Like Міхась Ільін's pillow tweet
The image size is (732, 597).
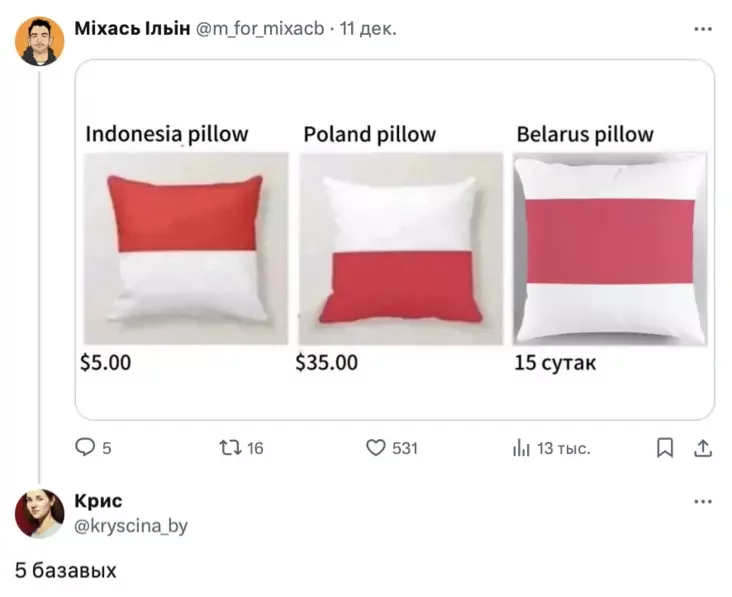click(x=376, y=448)
